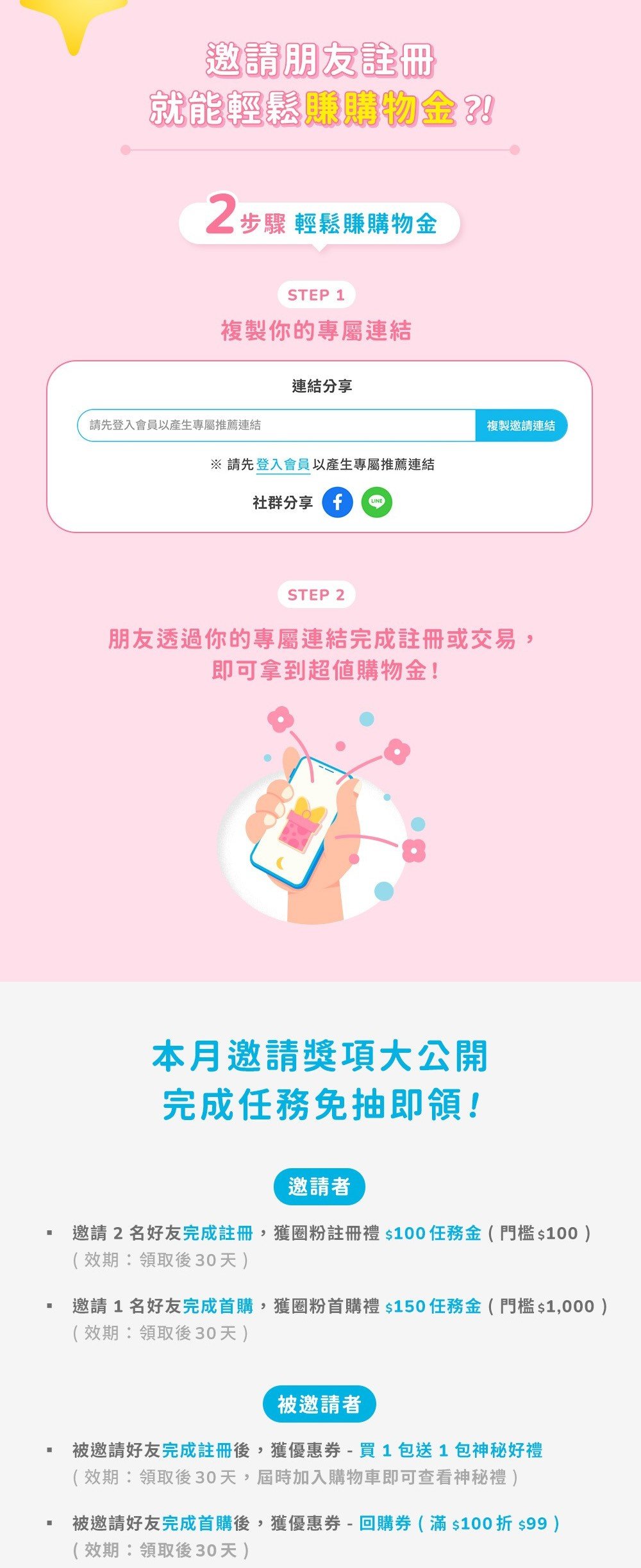The height and width of the screenshot is (1568, 641).
Task: Share via Facebook icon
Action: click(337, 502)
